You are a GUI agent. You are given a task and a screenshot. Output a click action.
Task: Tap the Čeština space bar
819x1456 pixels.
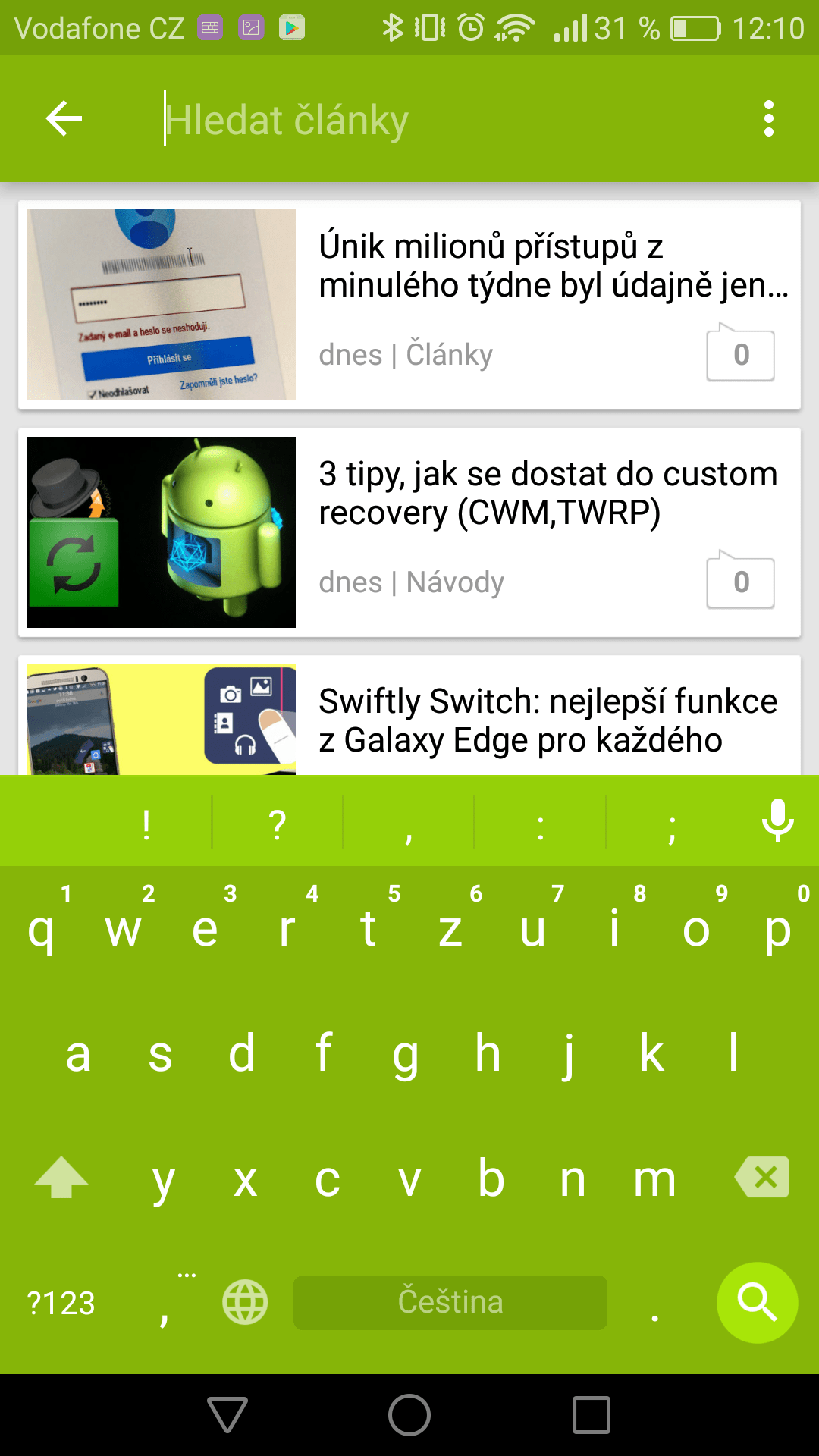coord(450,1302)
